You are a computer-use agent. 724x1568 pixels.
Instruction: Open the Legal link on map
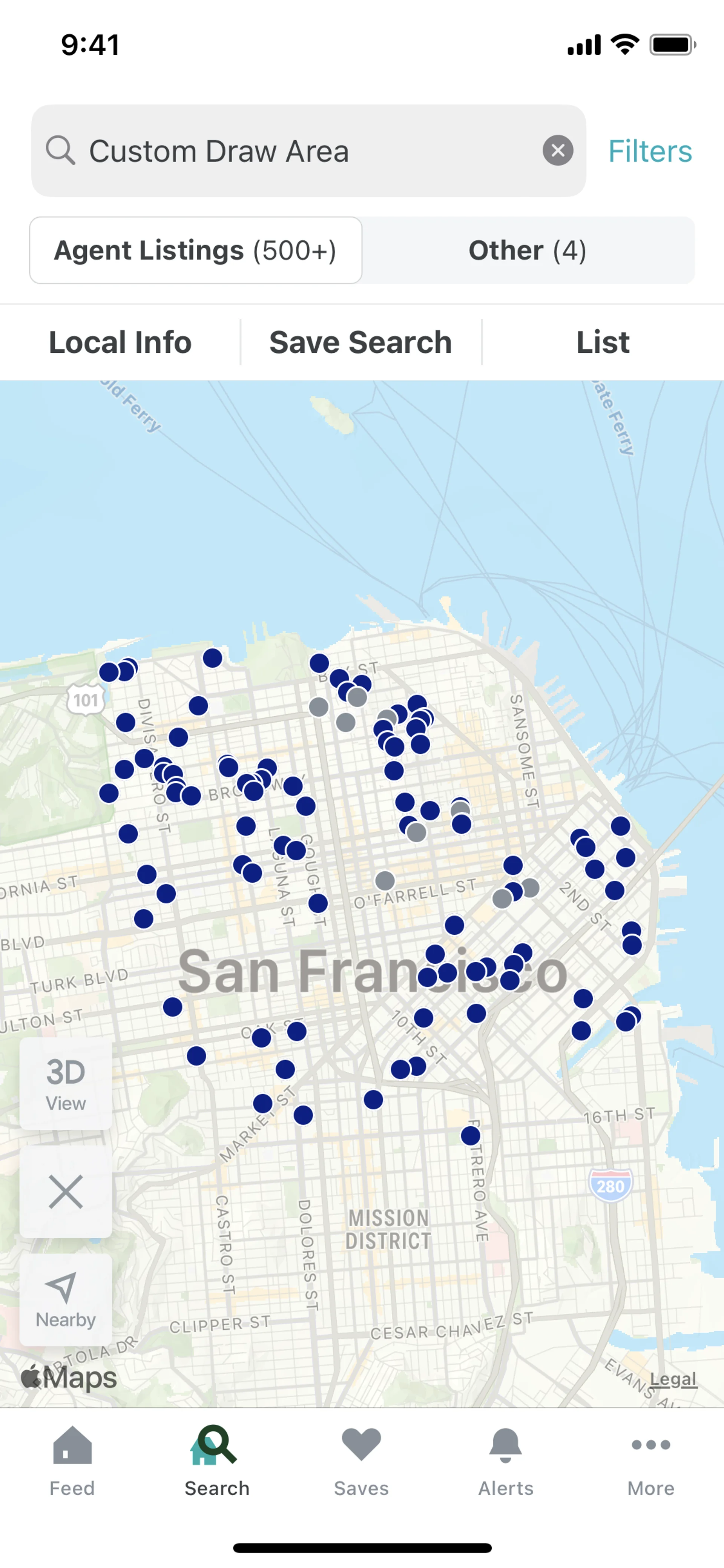672,1379
